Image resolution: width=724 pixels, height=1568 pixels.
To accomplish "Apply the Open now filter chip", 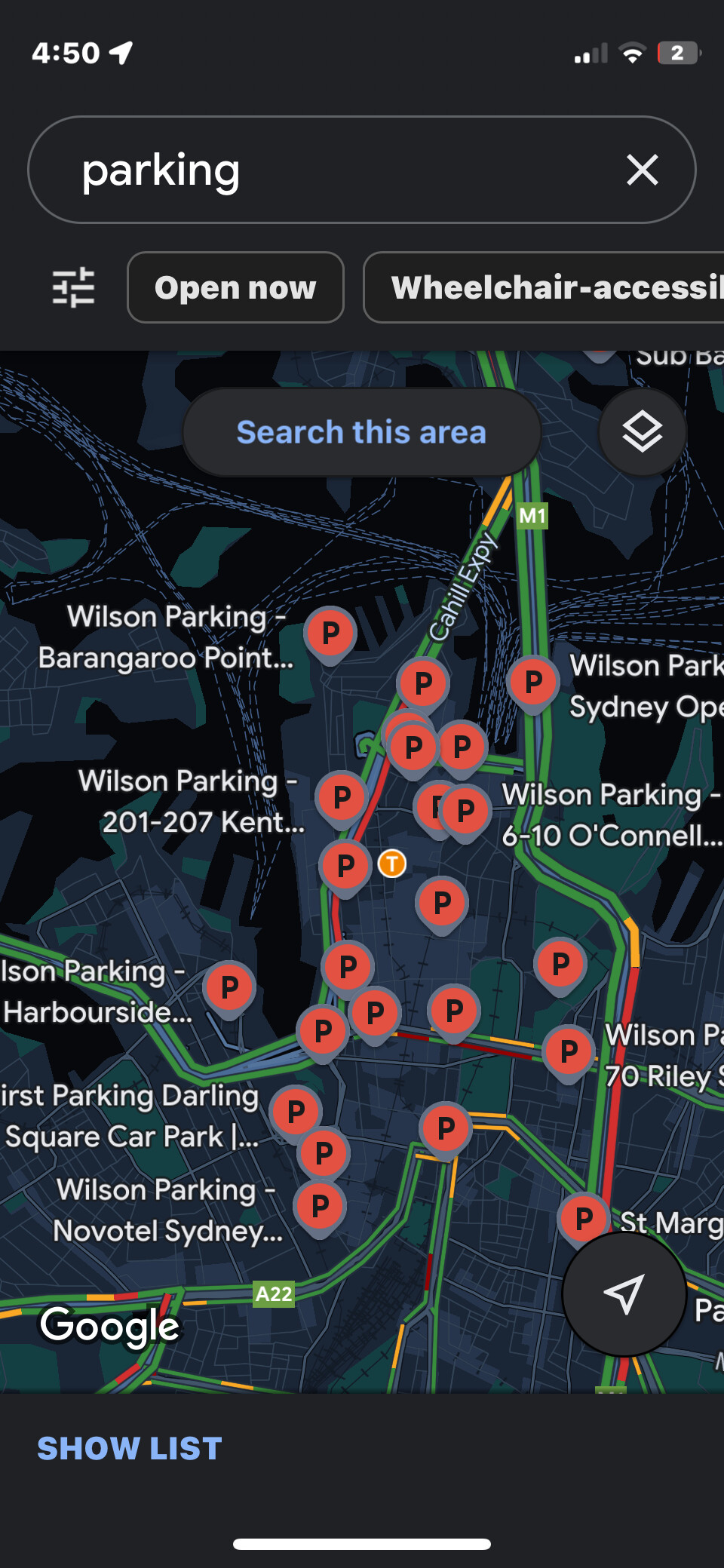I will (x=235, y=287).
